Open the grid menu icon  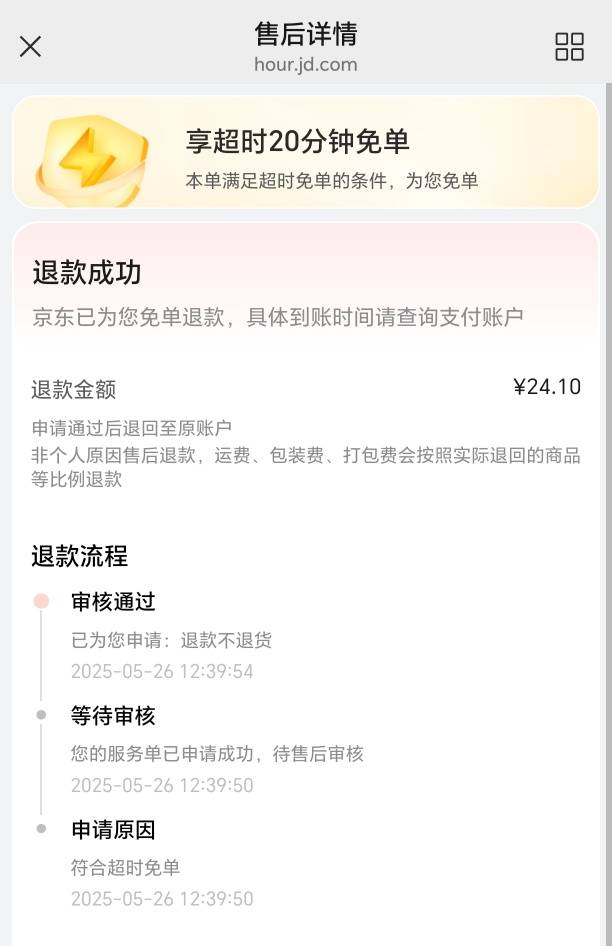pos(569,46)
